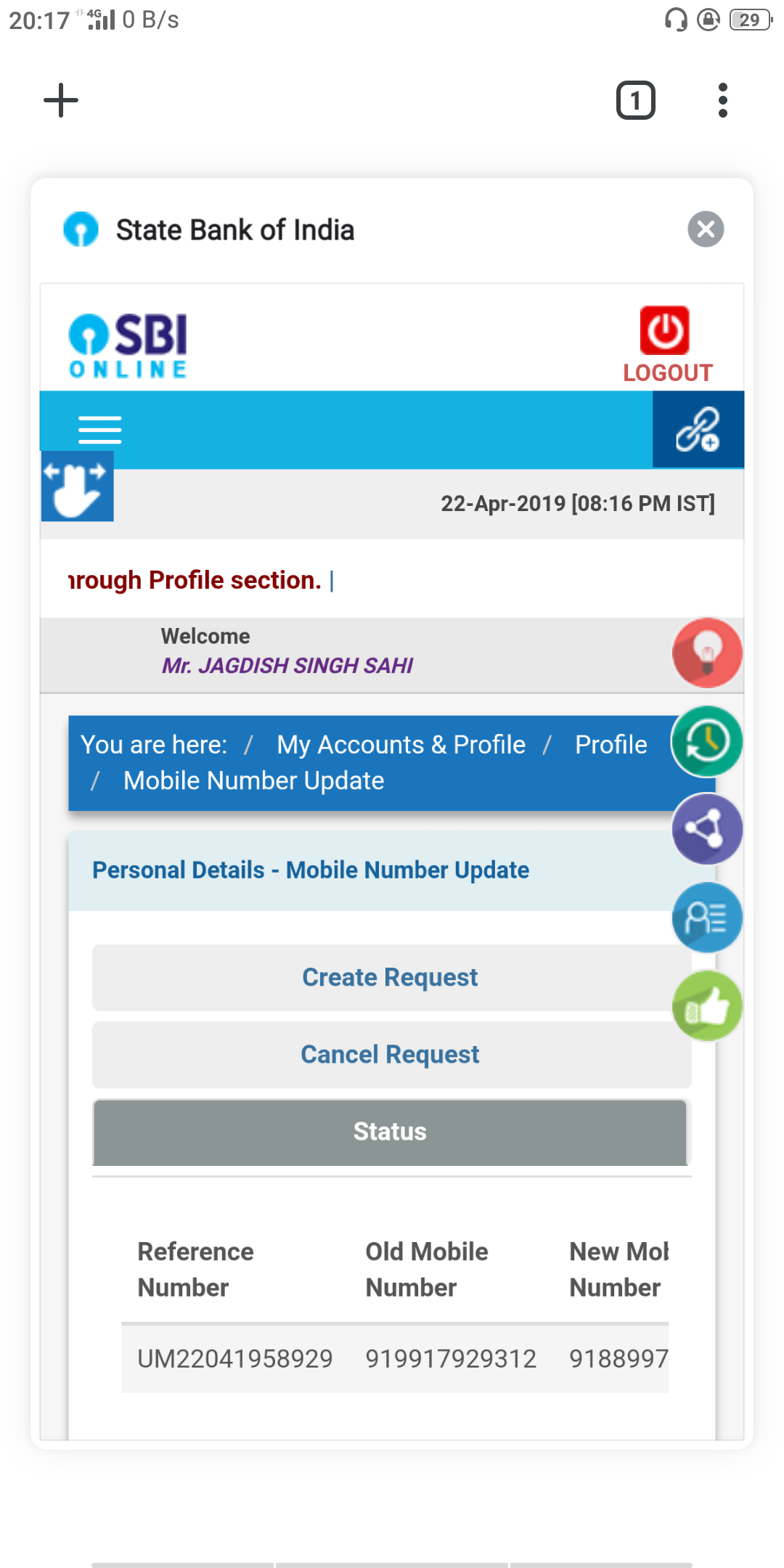Close the State Bank of India tab
The image size is (784, 1568).
point(706,229)
